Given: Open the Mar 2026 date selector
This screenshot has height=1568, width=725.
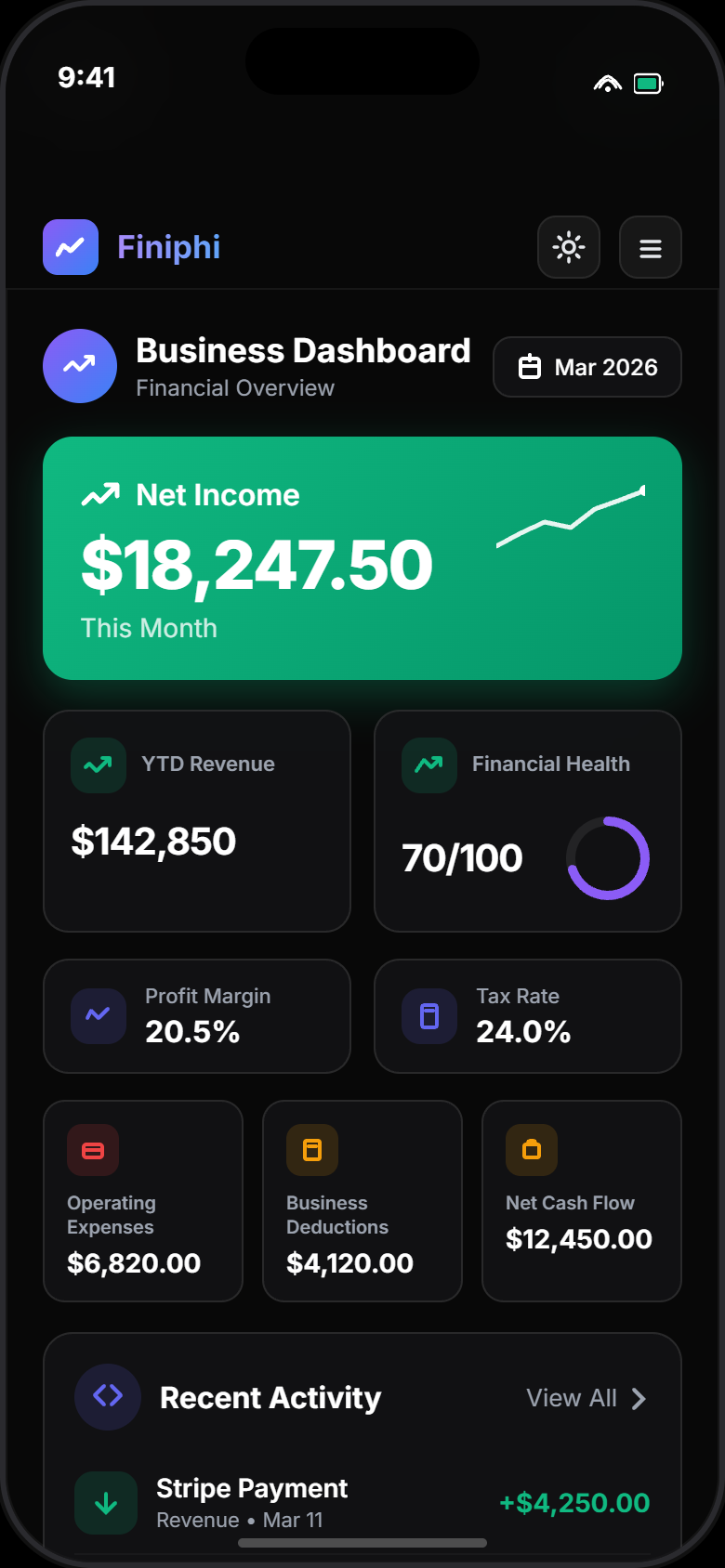Looking at the screenshot, I should point(587,367).
